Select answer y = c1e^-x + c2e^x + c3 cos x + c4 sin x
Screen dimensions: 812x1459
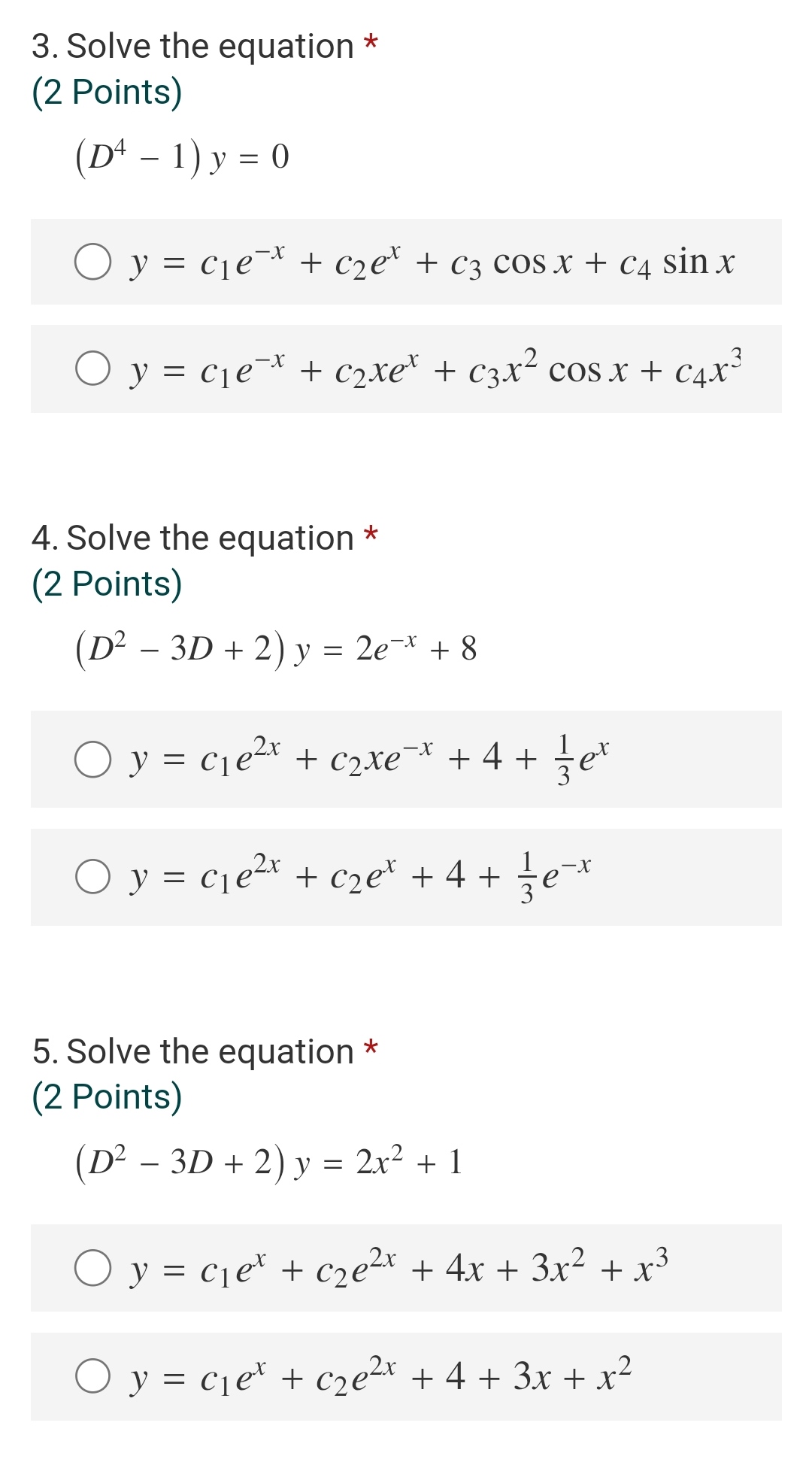click(x=92, y=263)
